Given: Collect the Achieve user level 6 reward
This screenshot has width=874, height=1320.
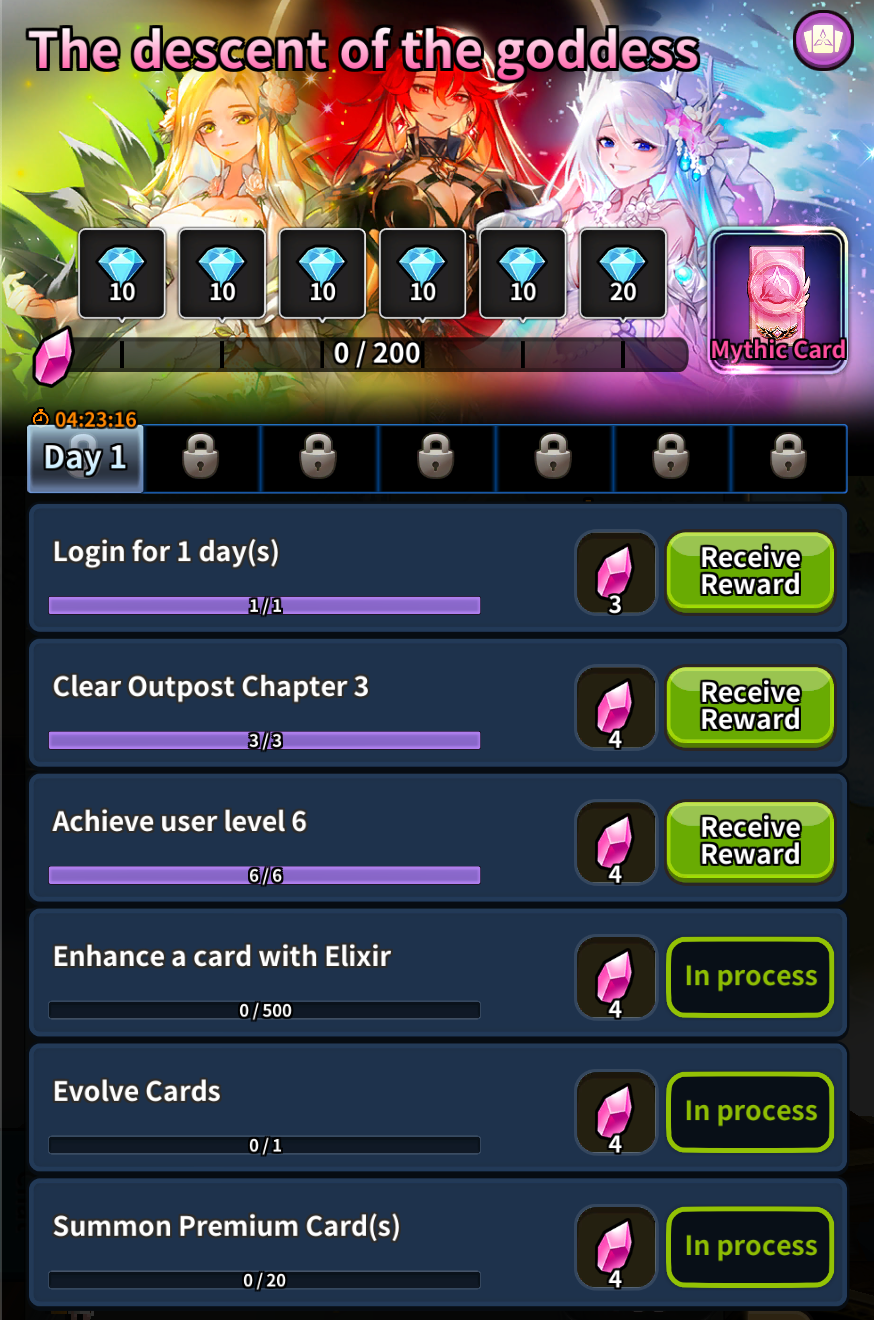Looking at the screenshot, I should point(750,841).
